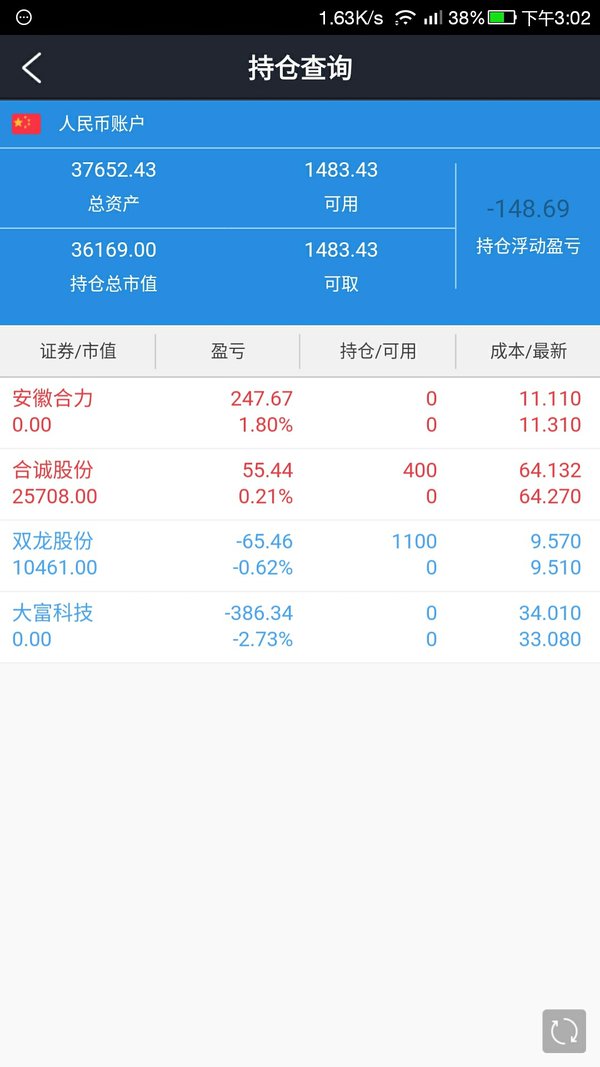Refresh holdings with the reload button

pyautogui.click(x=564, y=1031)
